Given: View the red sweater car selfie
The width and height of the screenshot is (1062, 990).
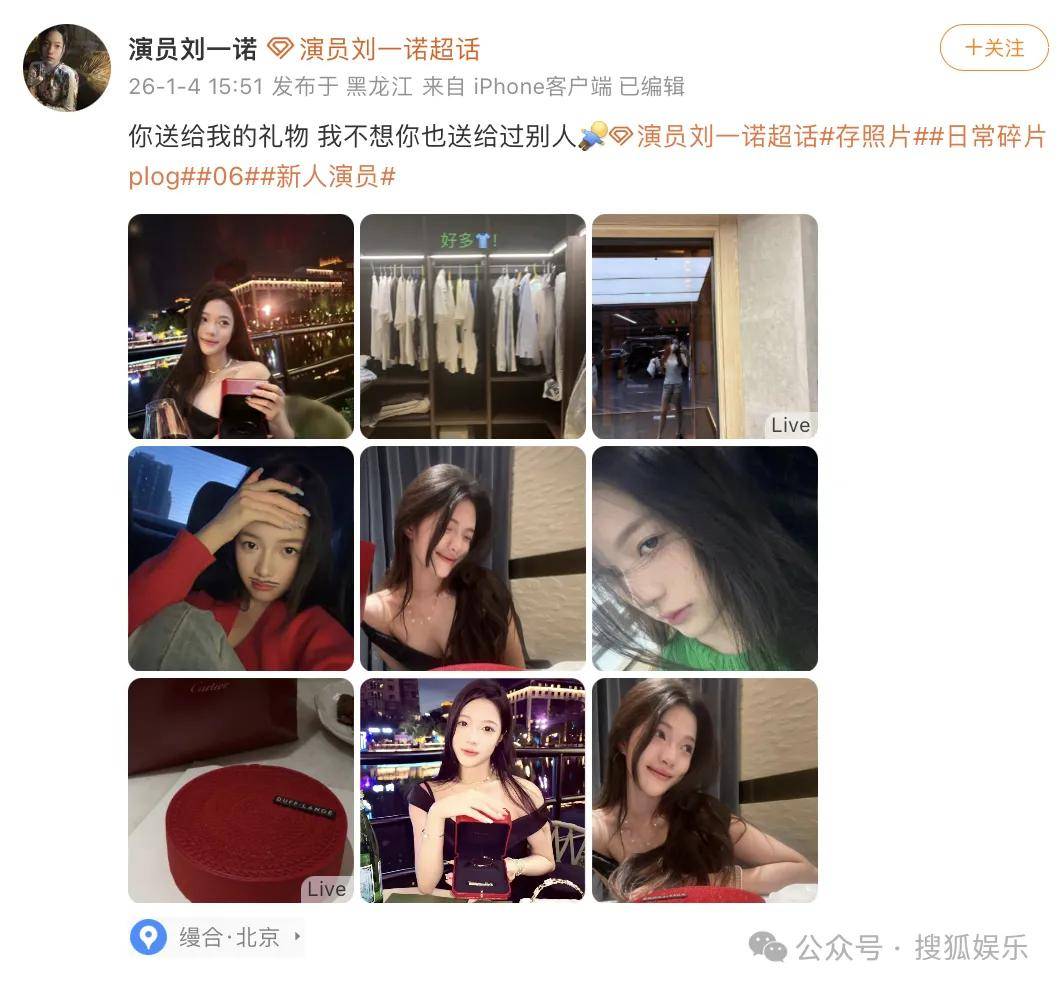Looking at the screenshot, I should pyautogui.click(x=241, y=558).
